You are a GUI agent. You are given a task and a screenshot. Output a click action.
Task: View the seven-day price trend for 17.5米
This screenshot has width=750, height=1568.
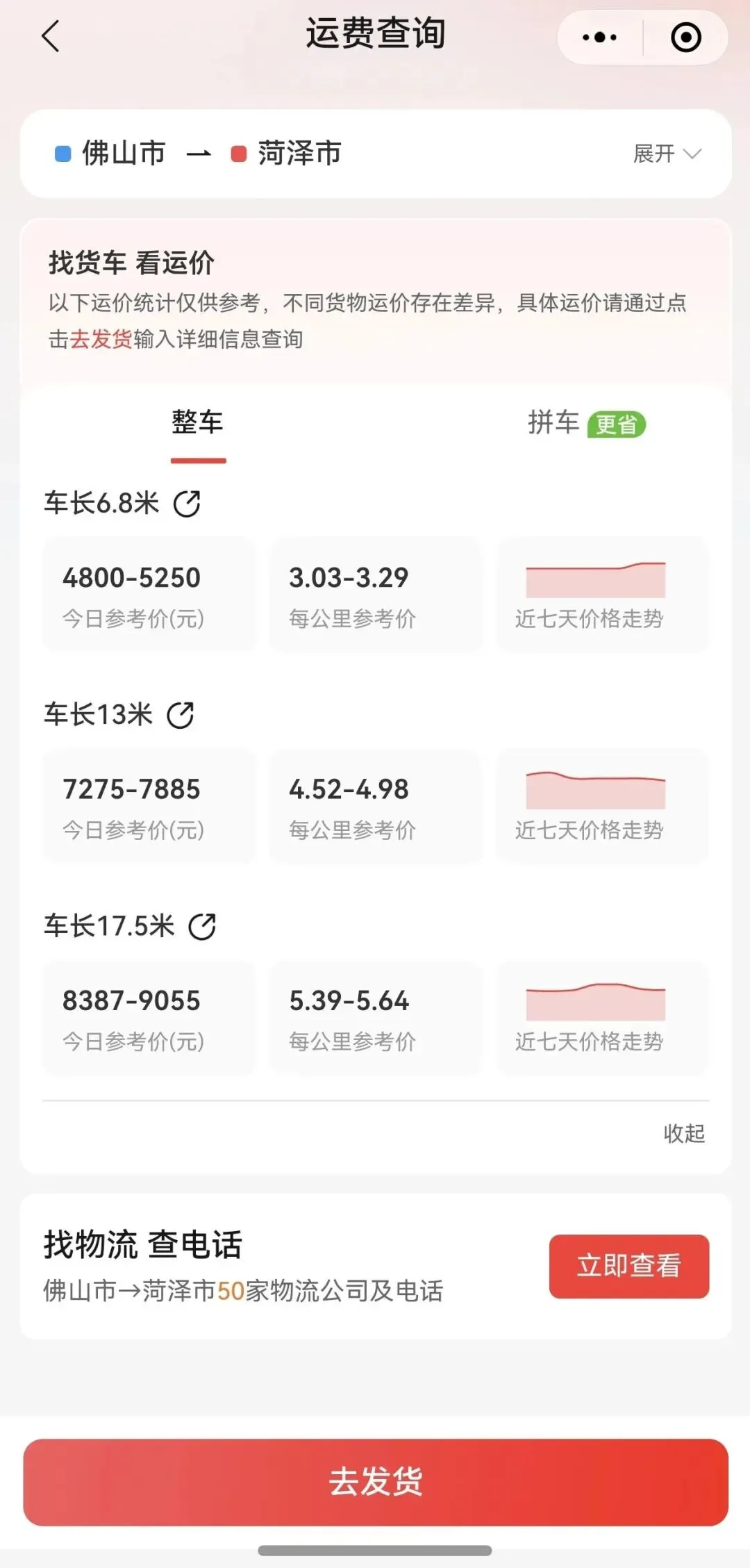click(x=595, y=1017)
